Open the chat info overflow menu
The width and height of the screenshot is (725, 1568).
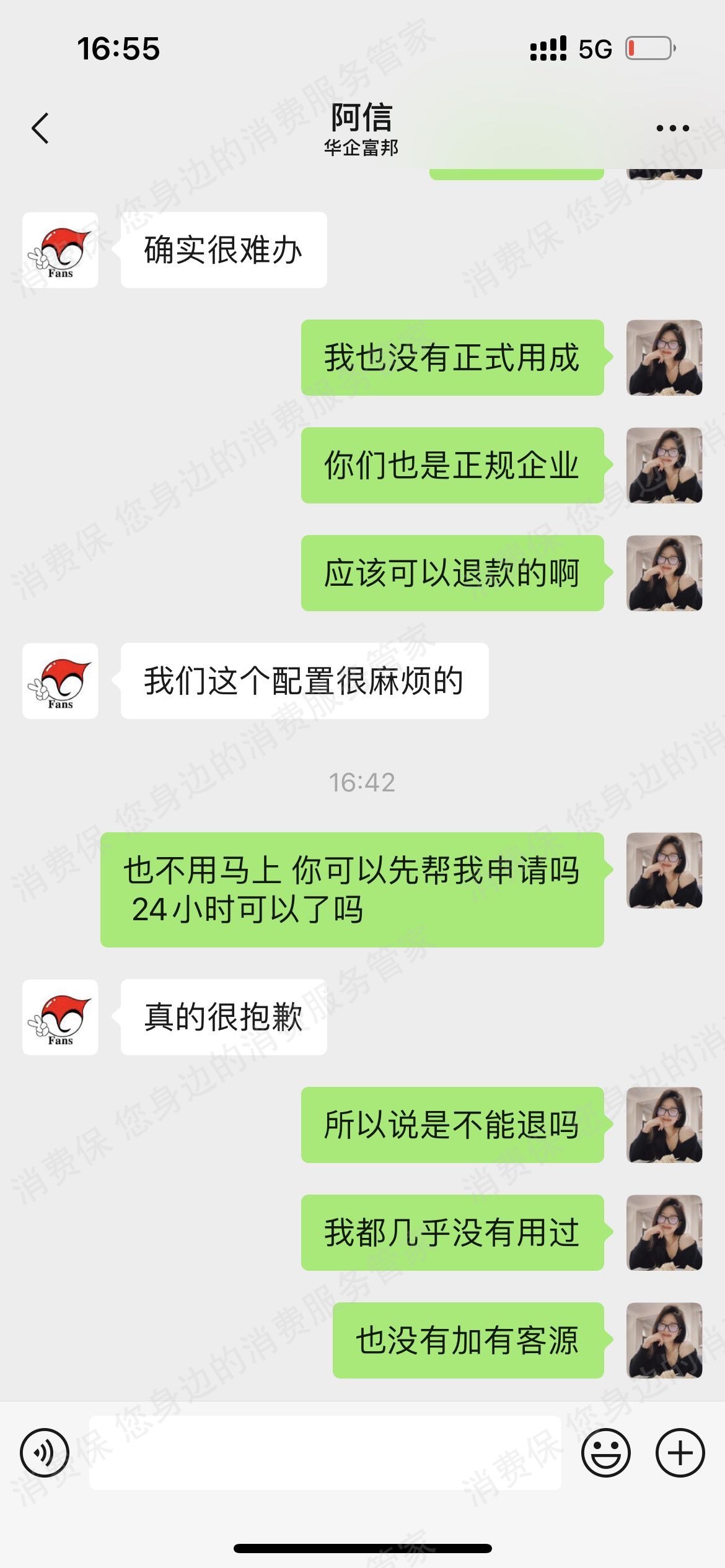672,128
